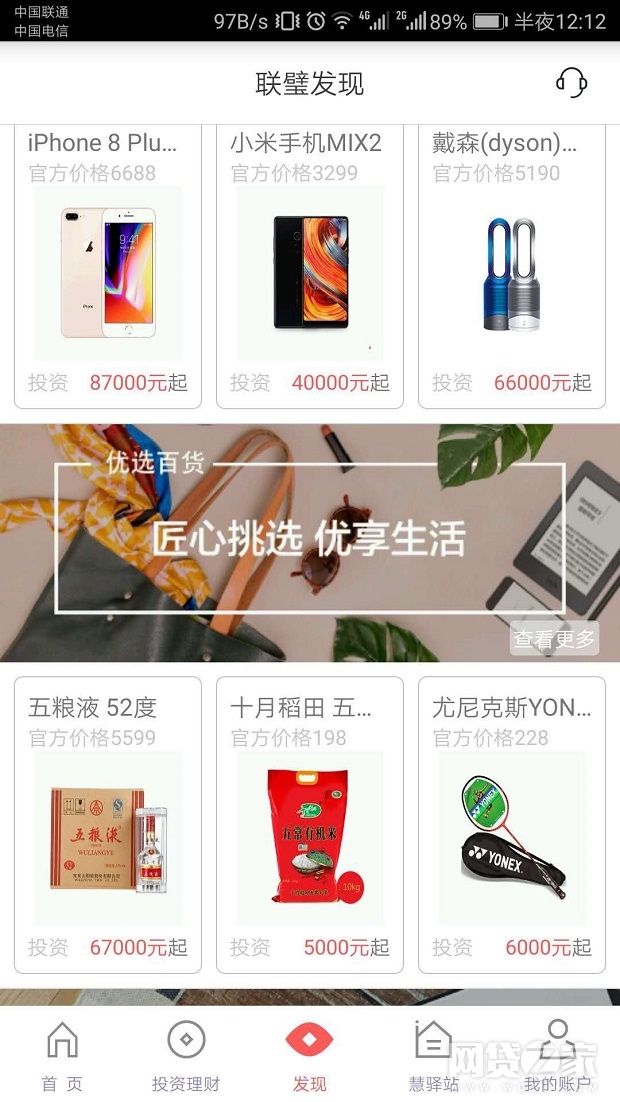This screenshot has height=1102, width=620.
Task: Tap 查看更多 on the 优选百货 banner
Action: point(554,638)
